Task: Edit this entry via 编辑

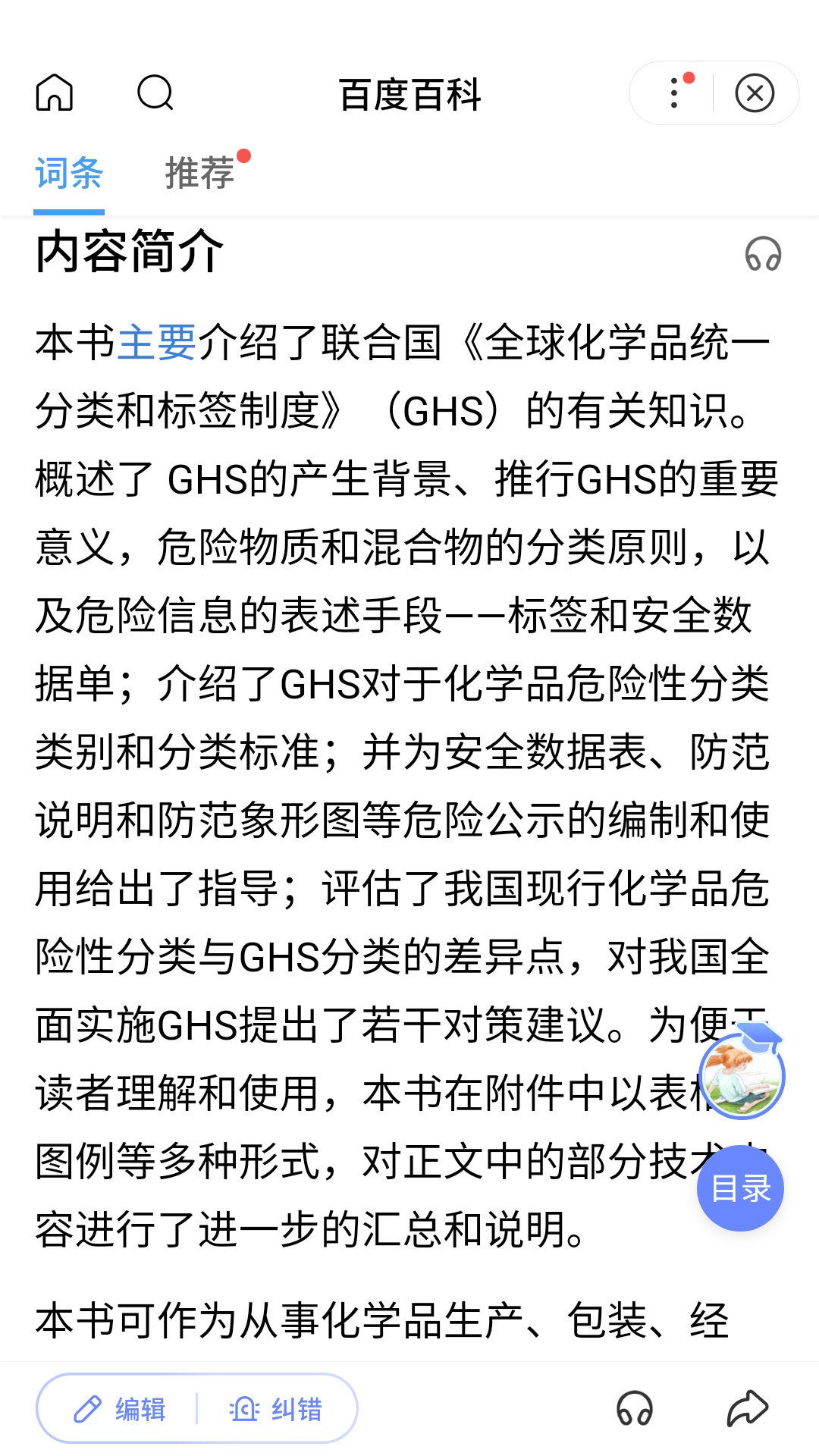Action: 120,1409
